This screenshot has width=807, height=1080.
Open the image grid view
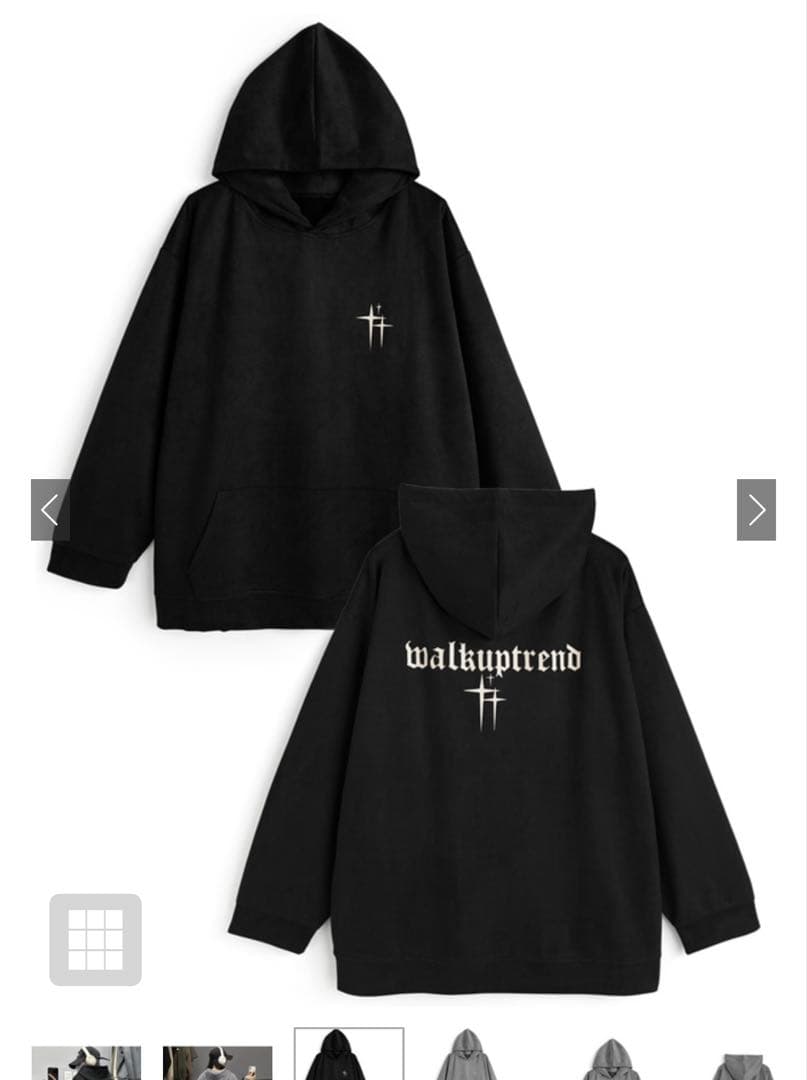point(96,939)
